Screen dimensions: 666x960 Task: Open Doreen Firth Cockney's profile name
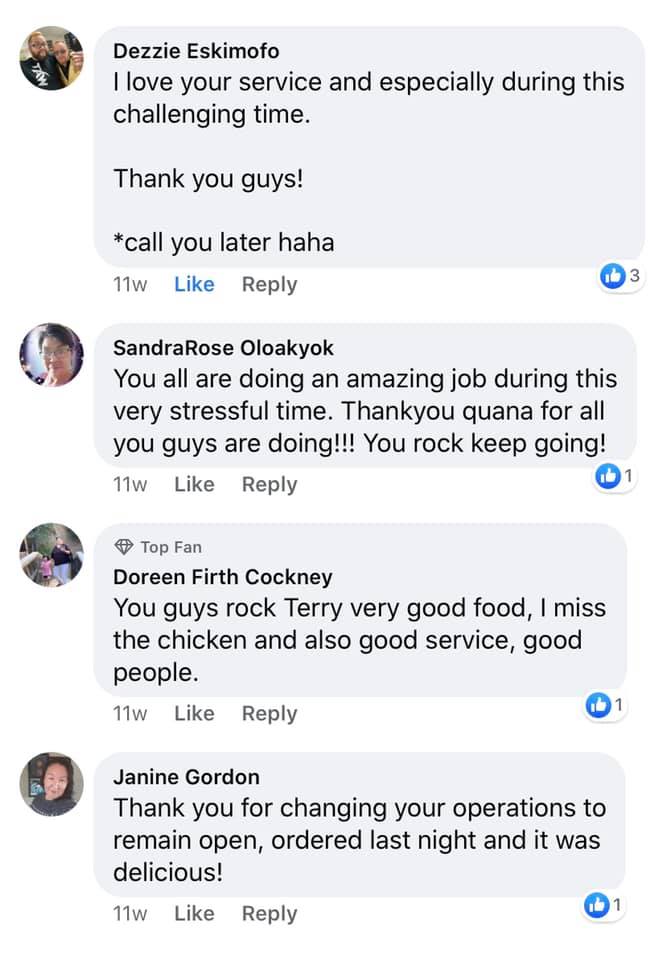[x=222, y=577]
